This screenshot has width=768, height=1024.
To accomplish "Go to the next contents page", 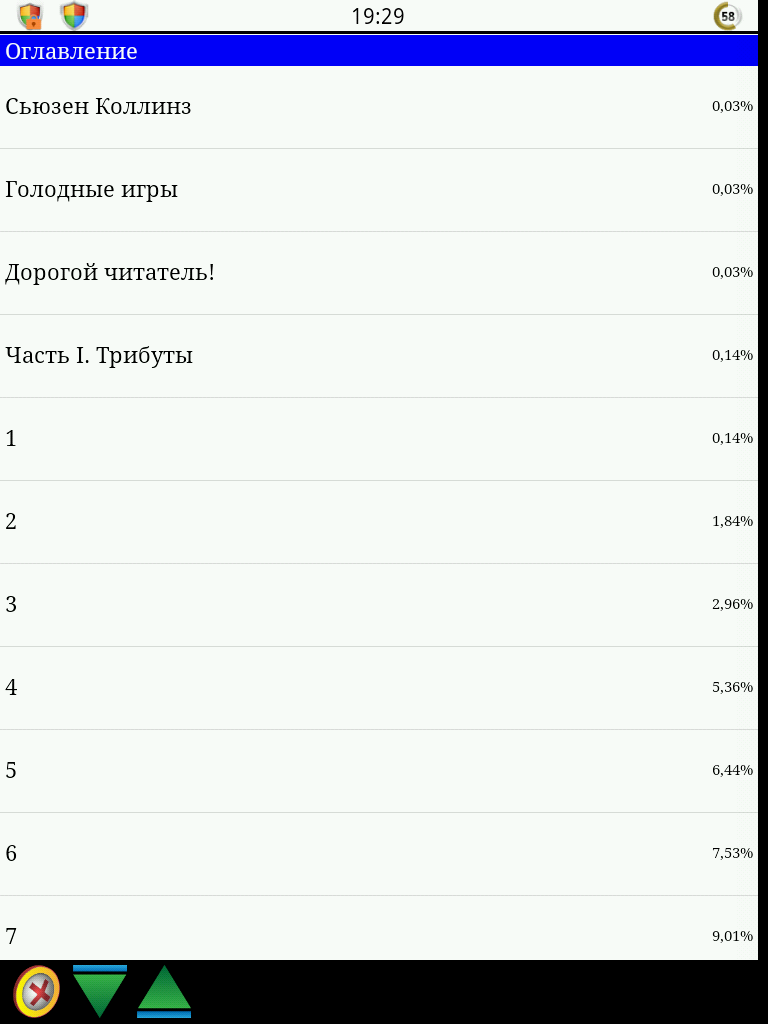I will [x=100, y=992].
